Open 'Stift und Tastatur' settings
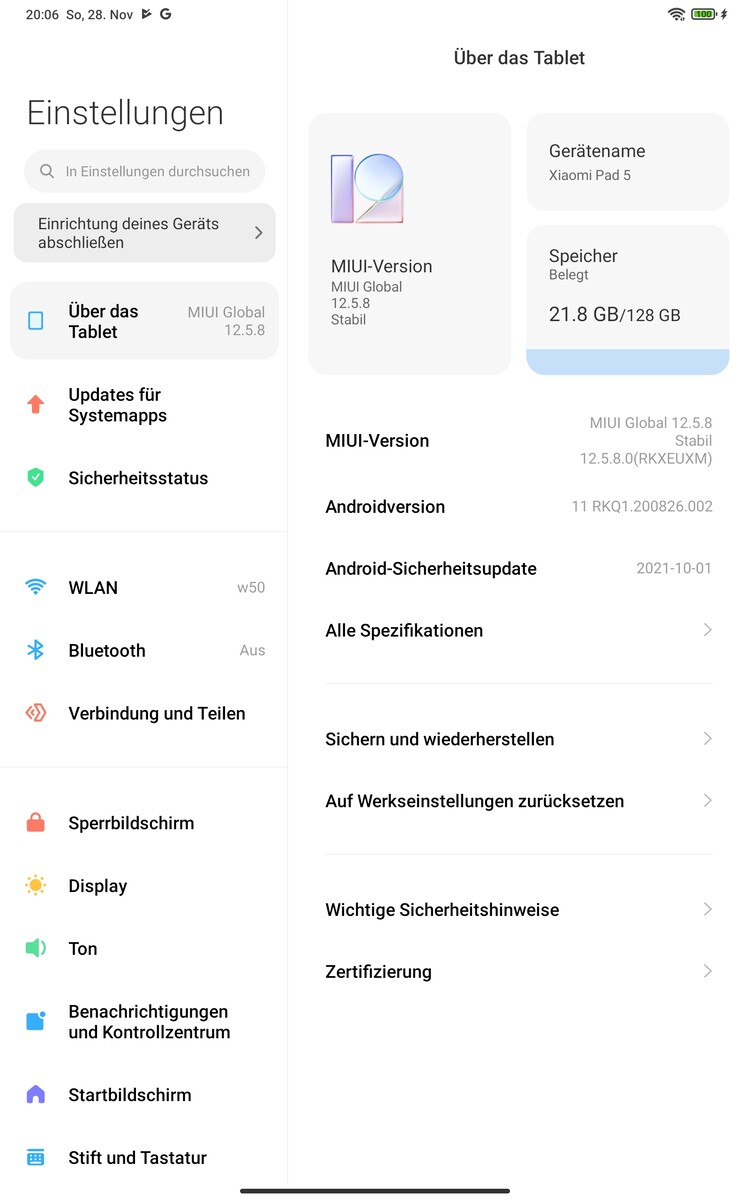Viewport: 750px width, 1200px height. [144, 1158]
